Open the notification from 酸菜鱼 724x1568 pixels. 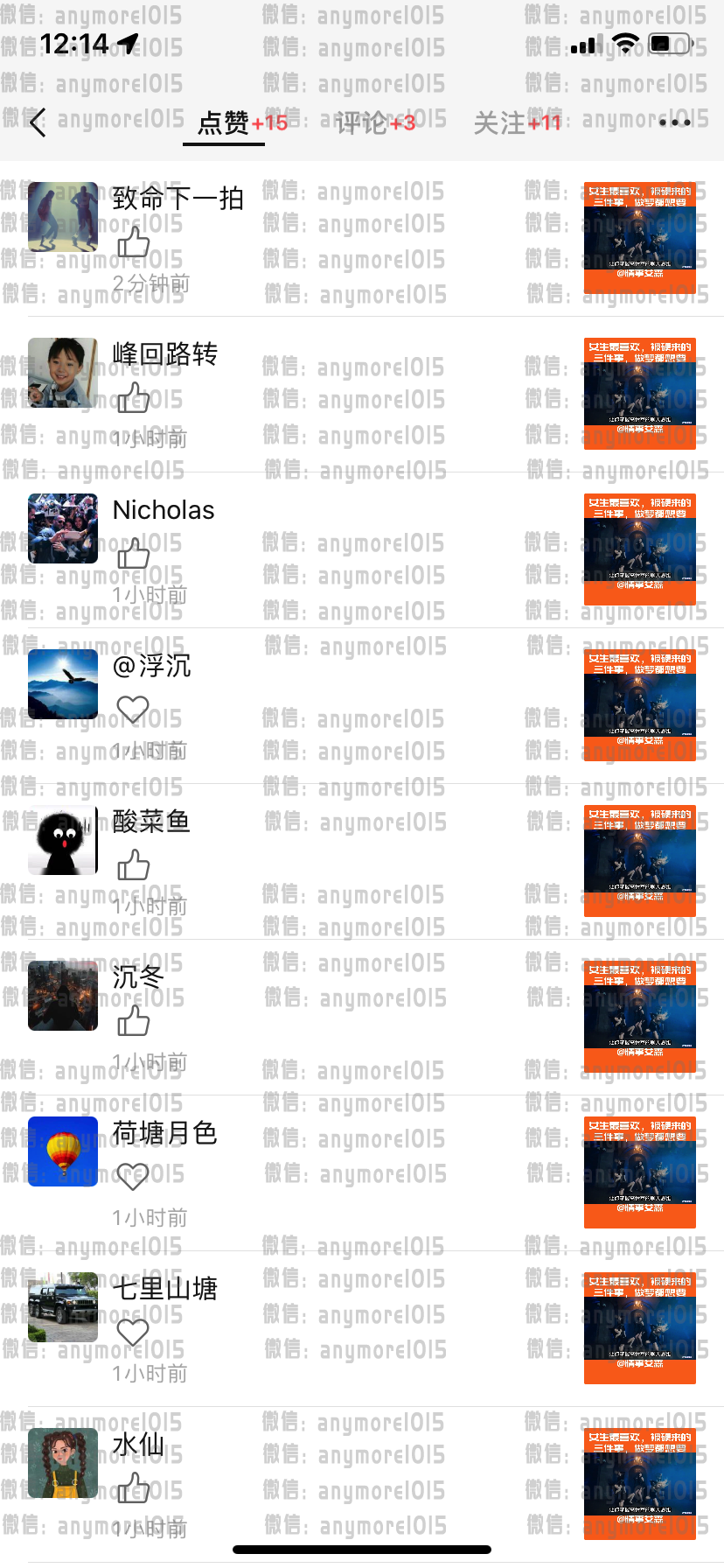(x=362, y=862)
